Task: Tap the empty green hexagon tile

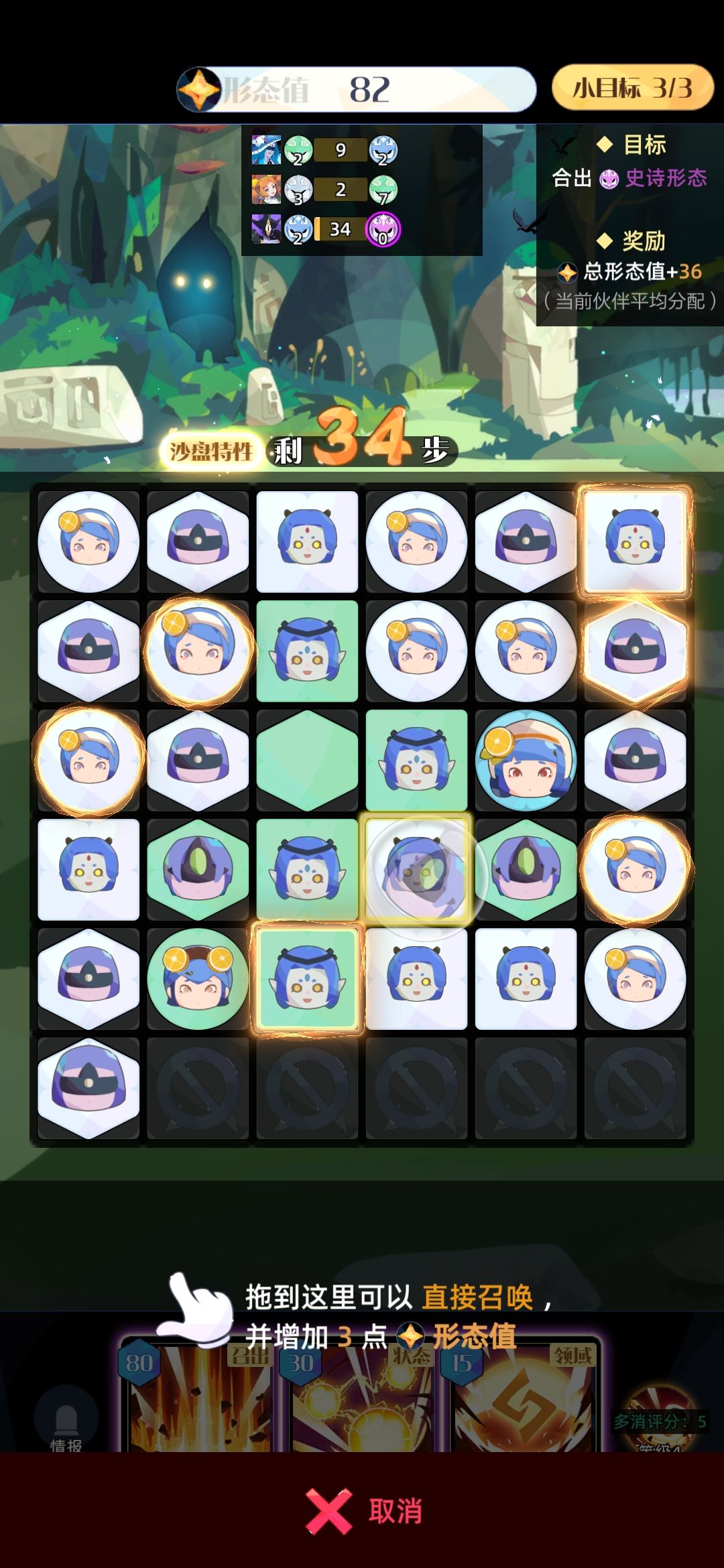Action: pyautogui.click(x=307, y=761)
